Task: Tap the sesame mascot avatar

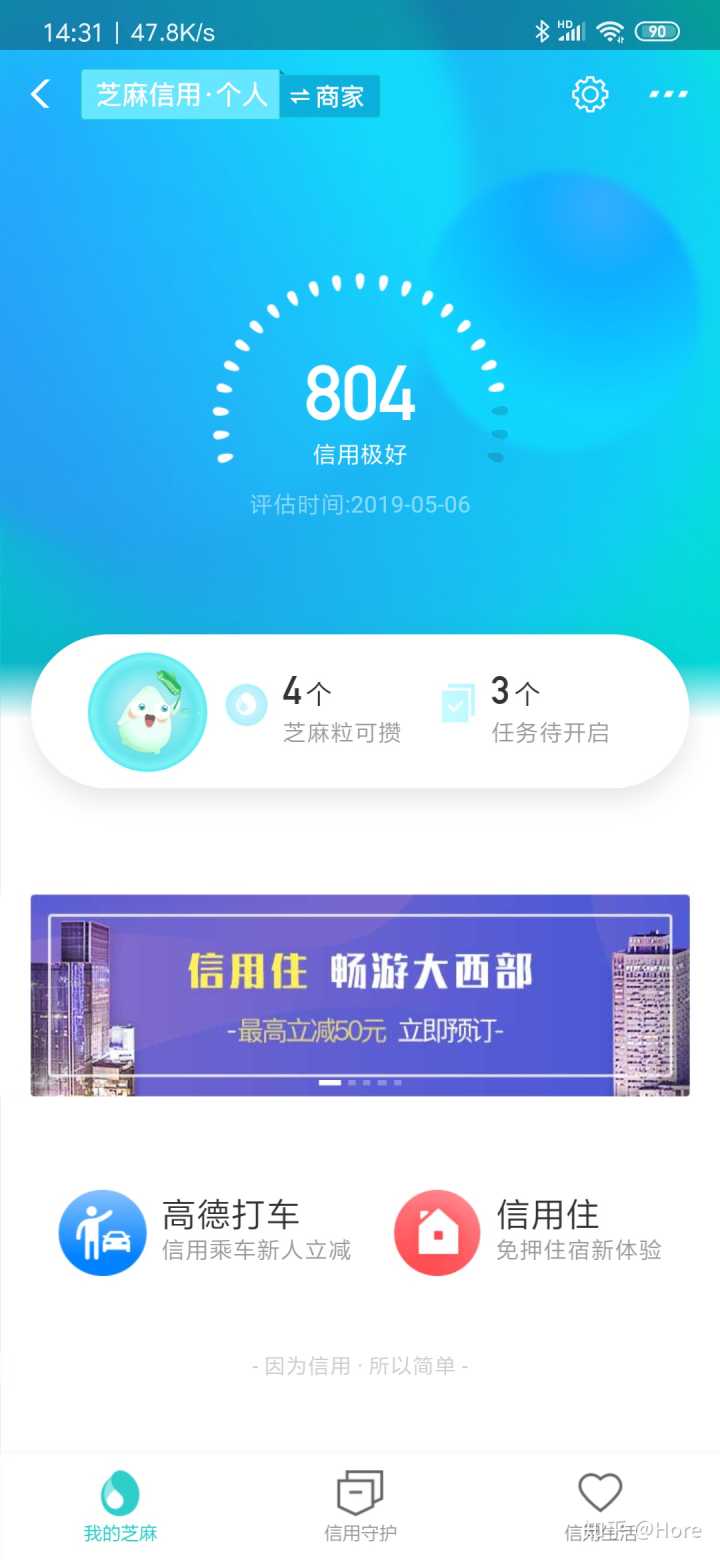Action: pyautogui.click(x=147, y=711)
